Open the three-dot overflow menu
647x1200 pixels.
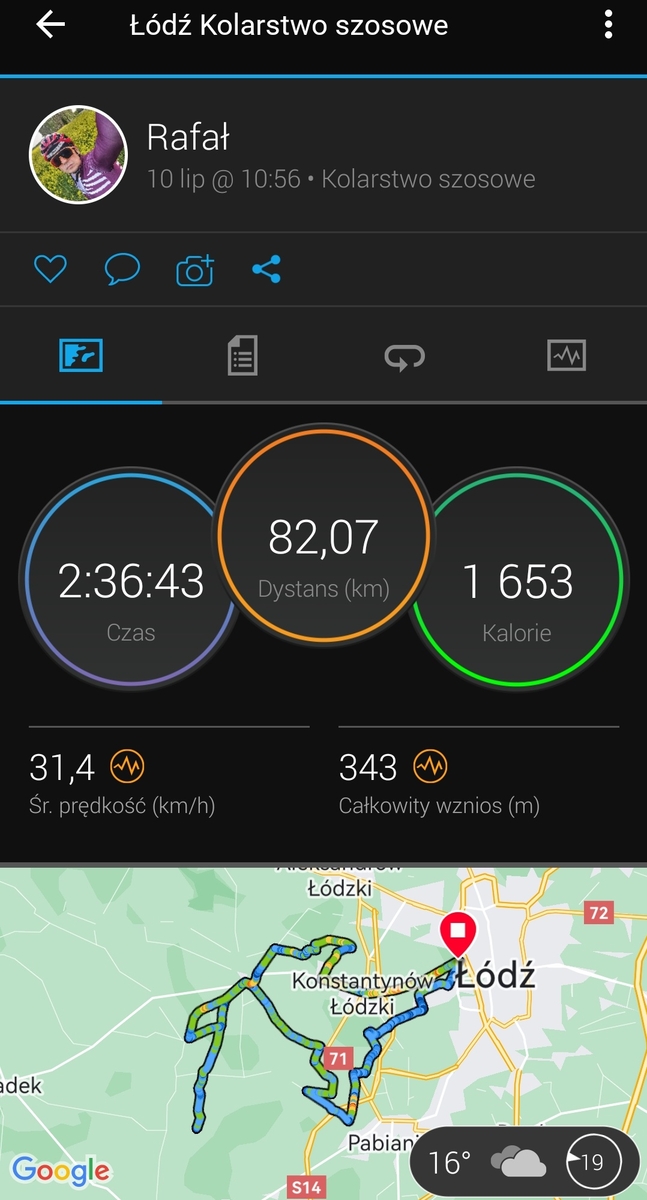(x=608, y=26)
